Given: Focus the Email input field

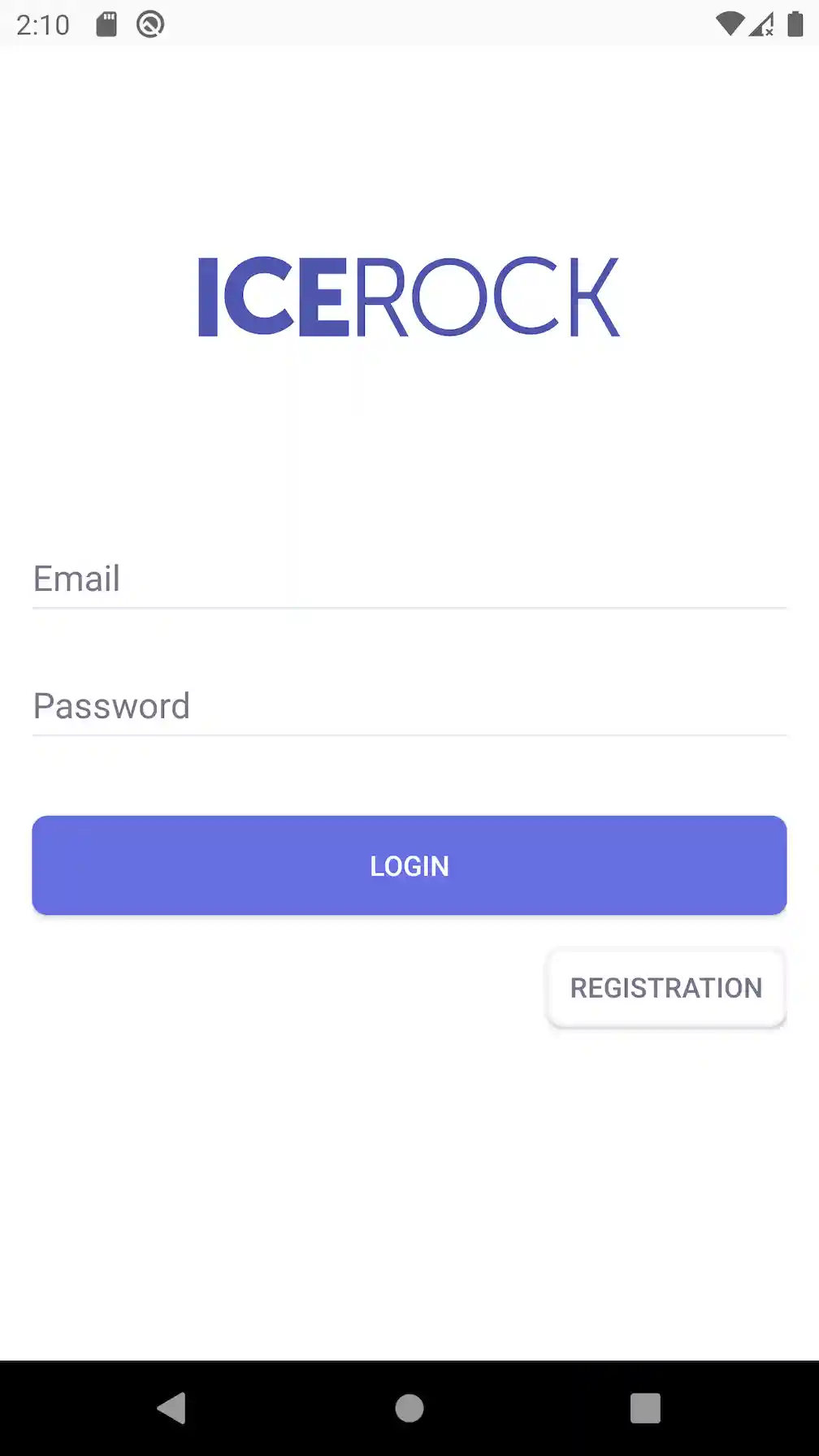Looking at the screenshot, I should pyautogui.click(x=409, y=578).
